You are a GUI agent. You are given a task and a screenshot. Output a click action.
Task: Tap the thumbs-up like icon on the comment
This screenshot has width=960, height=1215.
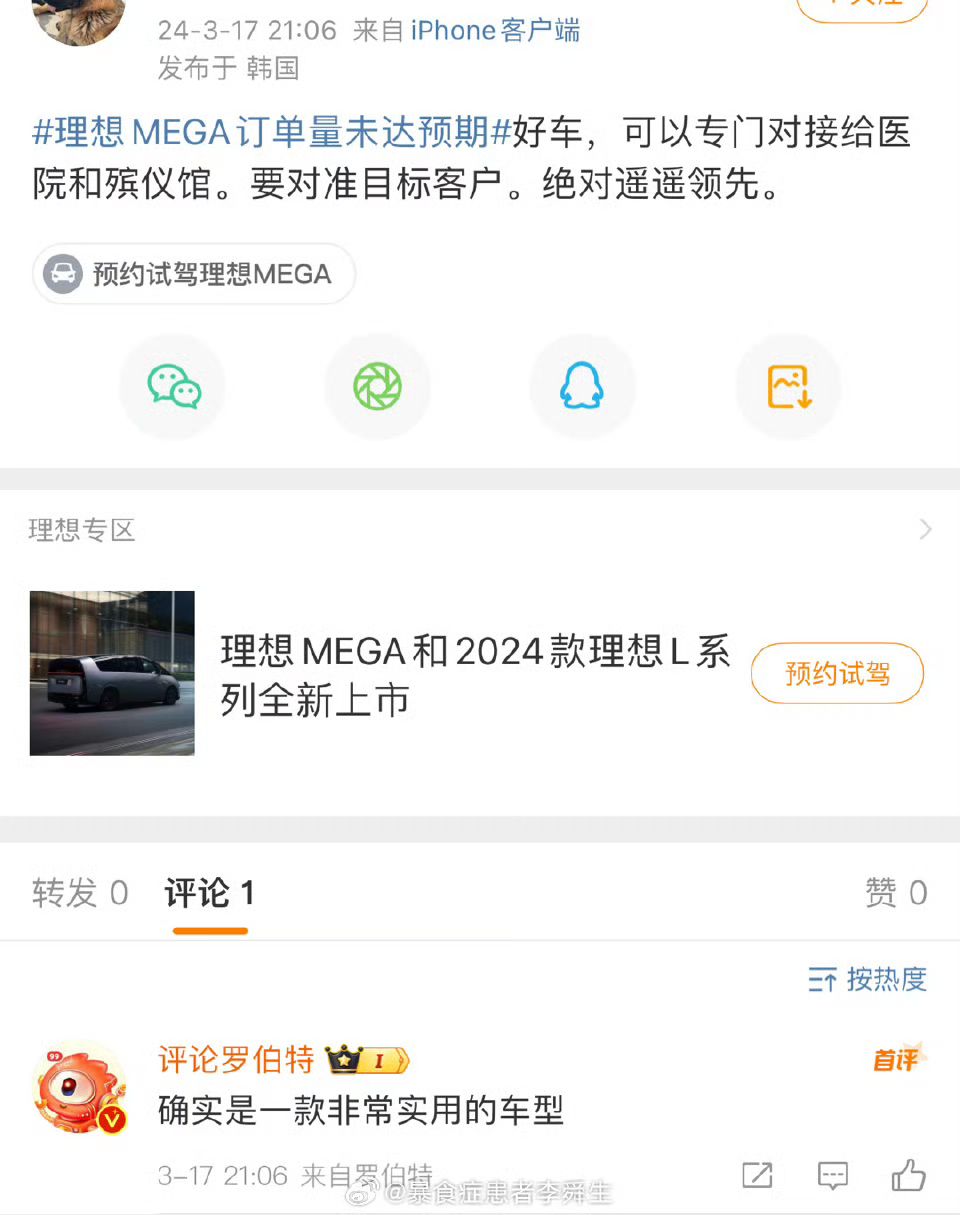908,1176
